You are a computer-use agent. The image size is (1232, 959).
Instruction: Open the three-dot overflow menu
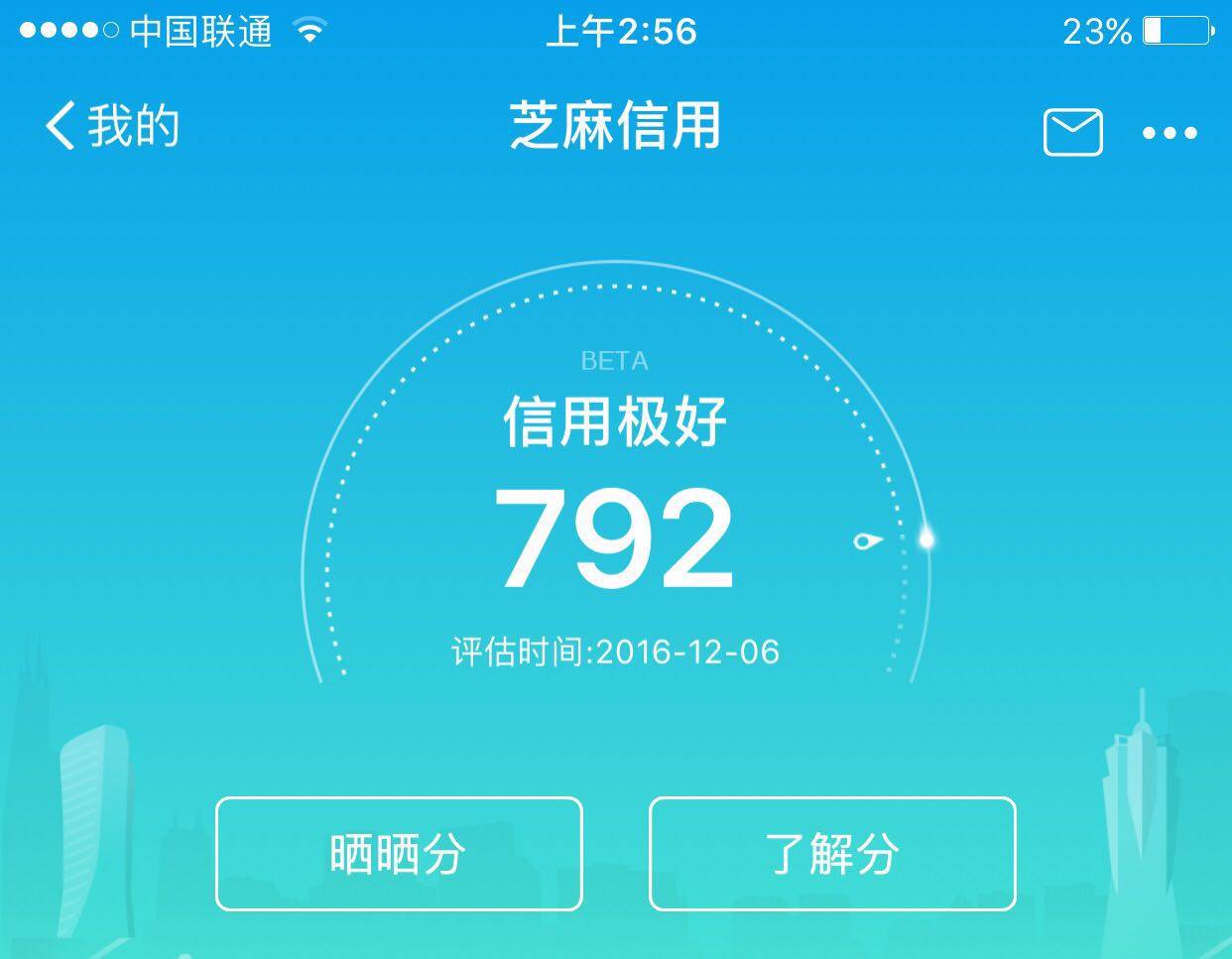coord(1170,133)
